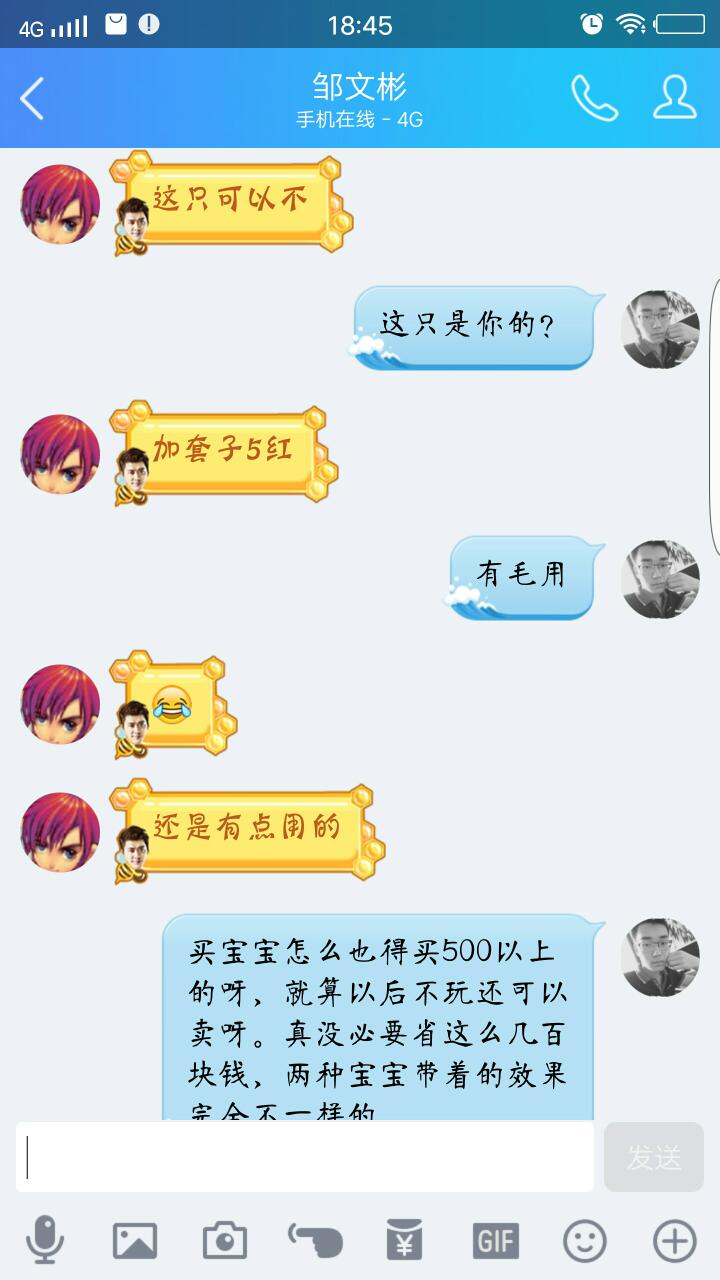Open more options plus menu
720x1280 pixels.
[x=675, y=1241]
